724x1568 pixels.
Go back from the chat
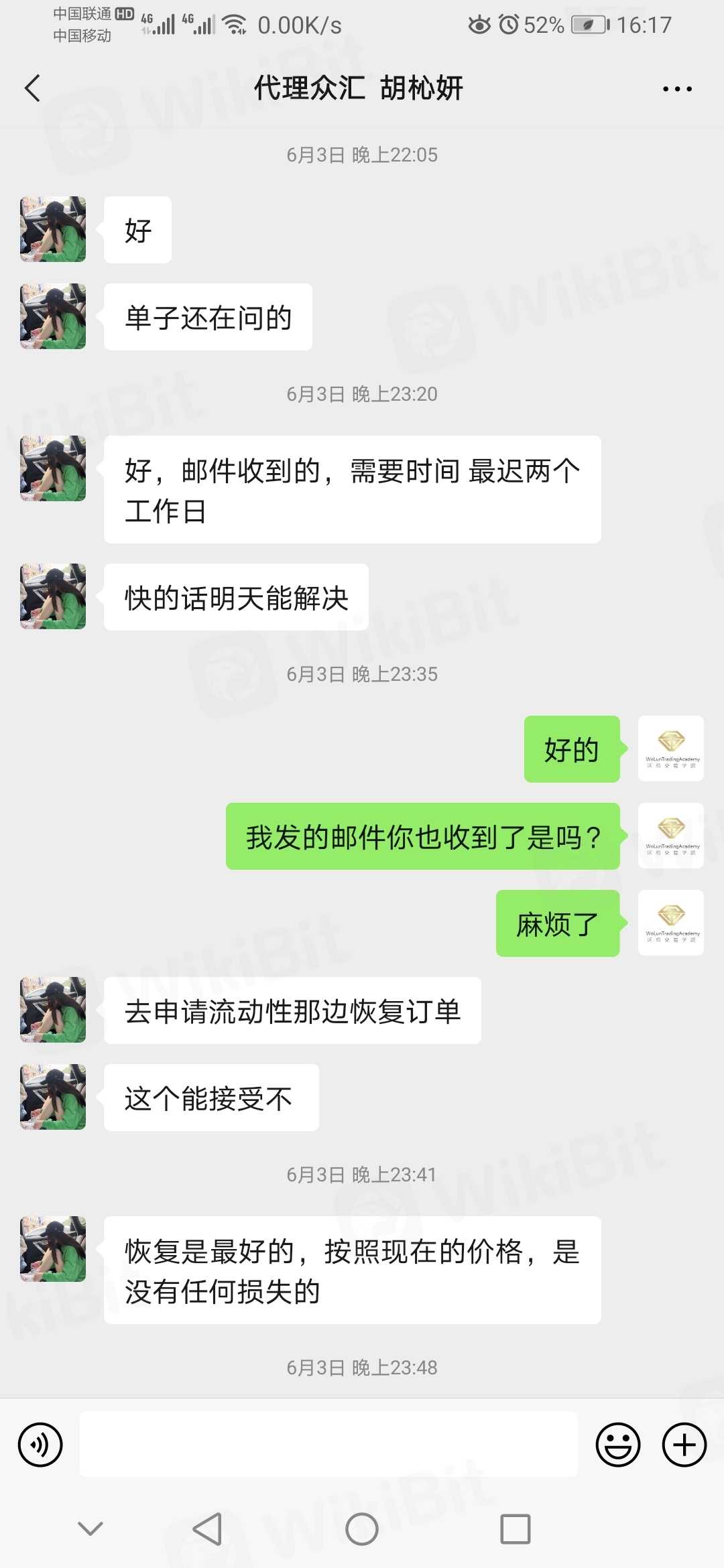point(32,88)
